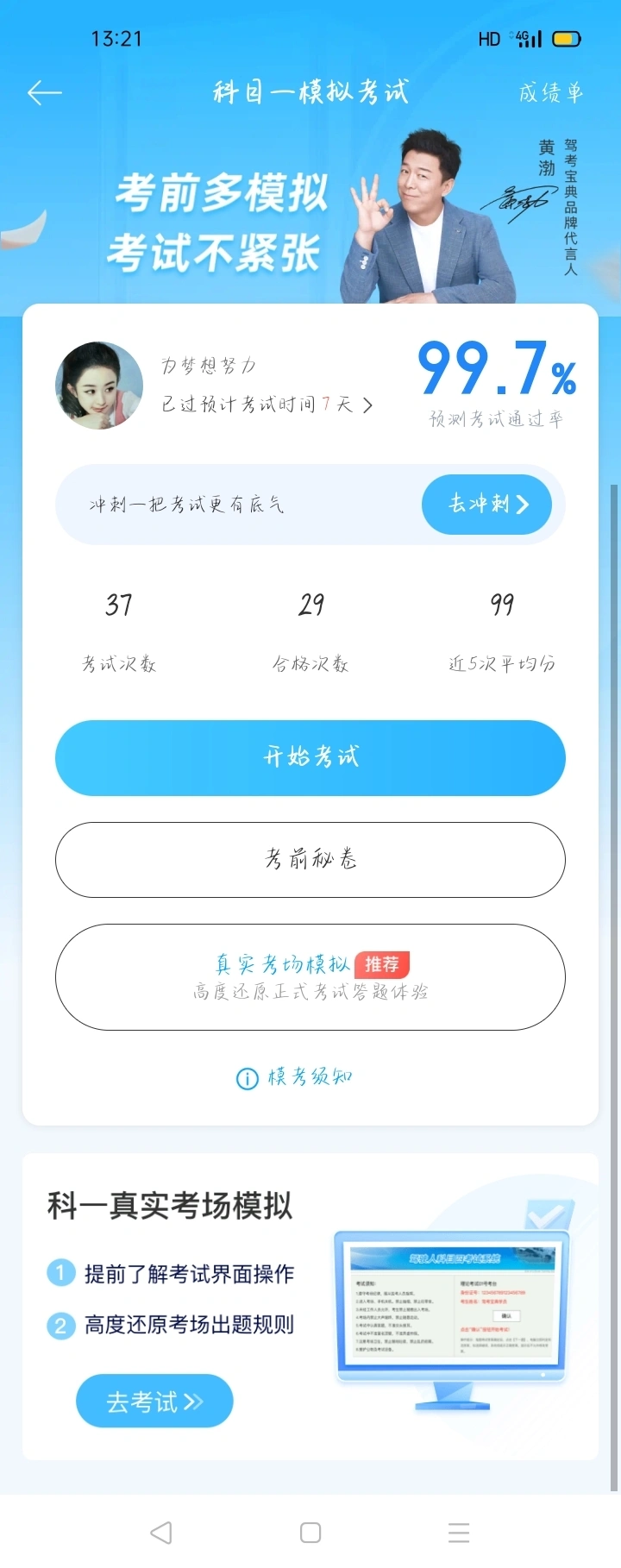Go to the home screen via system button
Viewport: 621px width, 1568px height.
pos(310,1532)
